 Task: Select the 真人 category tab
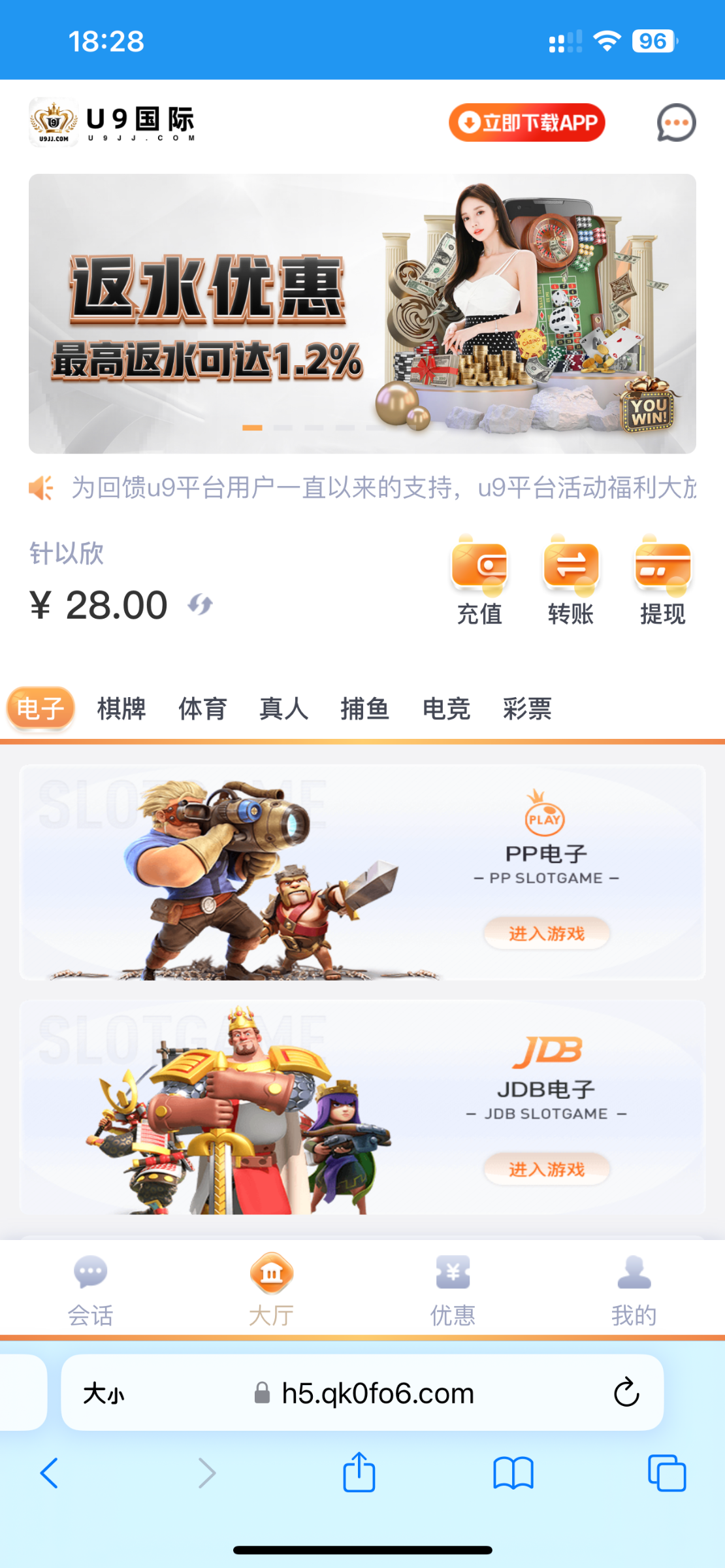click(283, 708)
